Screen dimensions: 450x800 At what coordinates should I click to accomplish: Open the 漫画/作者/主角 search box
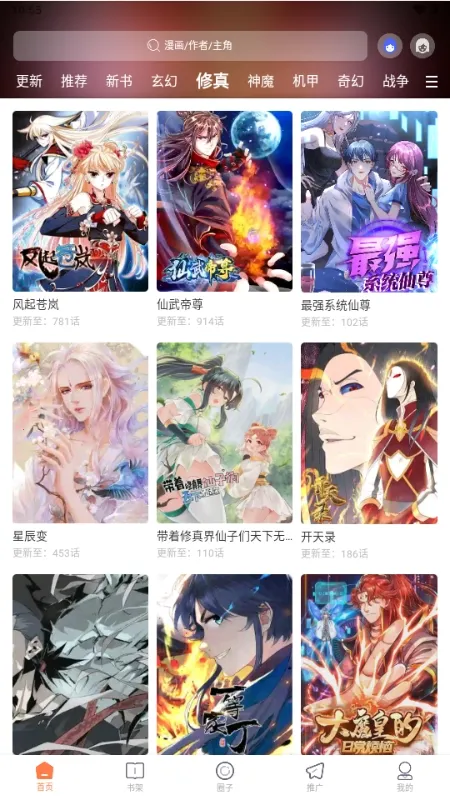tap(190, 46)
